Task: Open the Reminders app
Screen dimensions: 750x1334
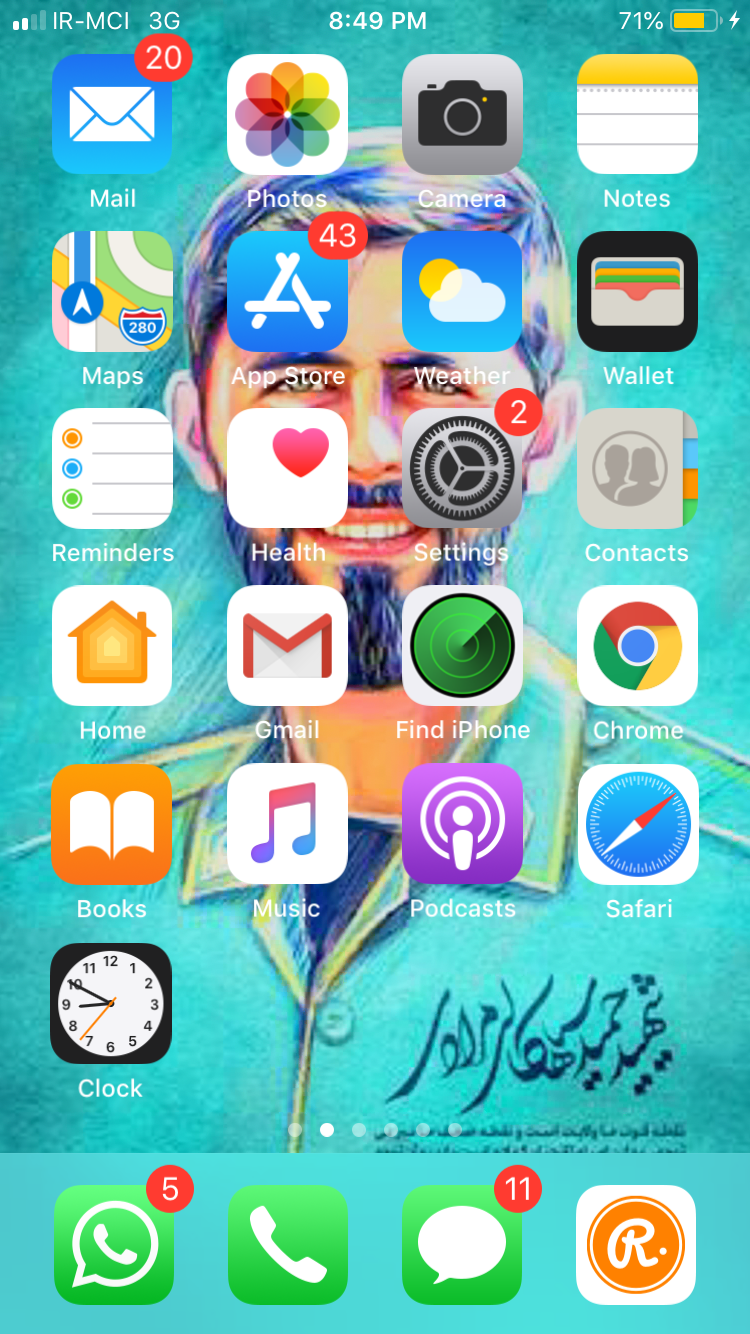Action: (x=112, y=469)
